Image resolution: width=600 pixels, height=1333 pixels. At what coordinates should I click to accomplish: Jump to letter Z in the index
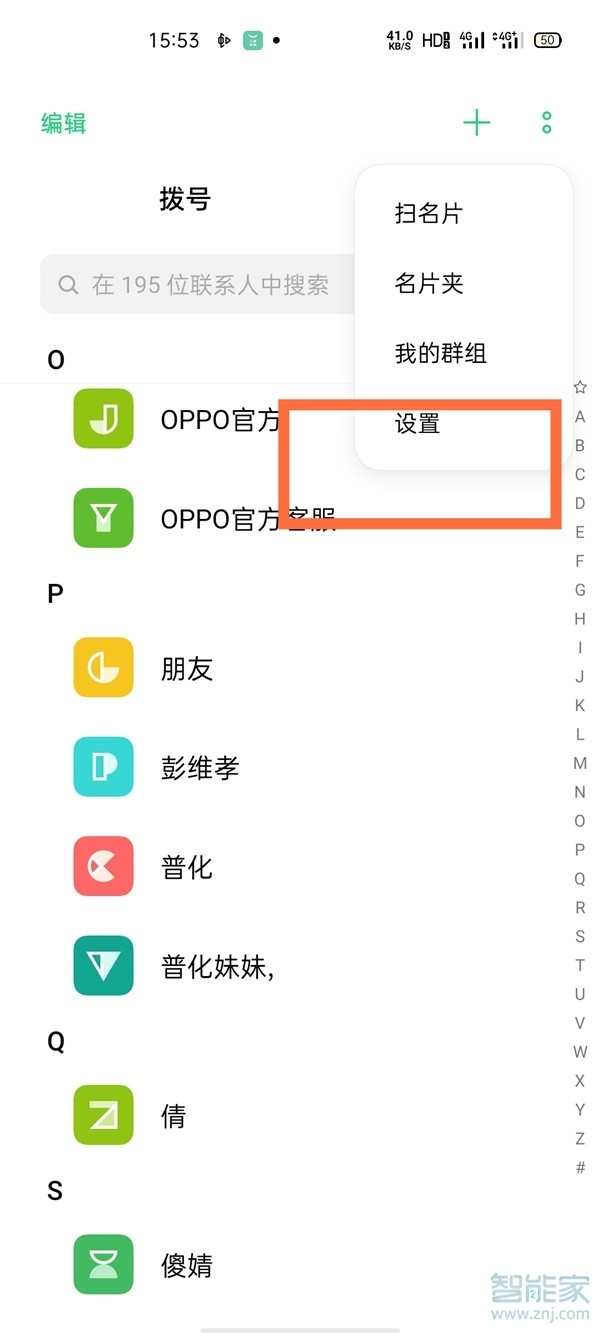[x=580, y=1138]
